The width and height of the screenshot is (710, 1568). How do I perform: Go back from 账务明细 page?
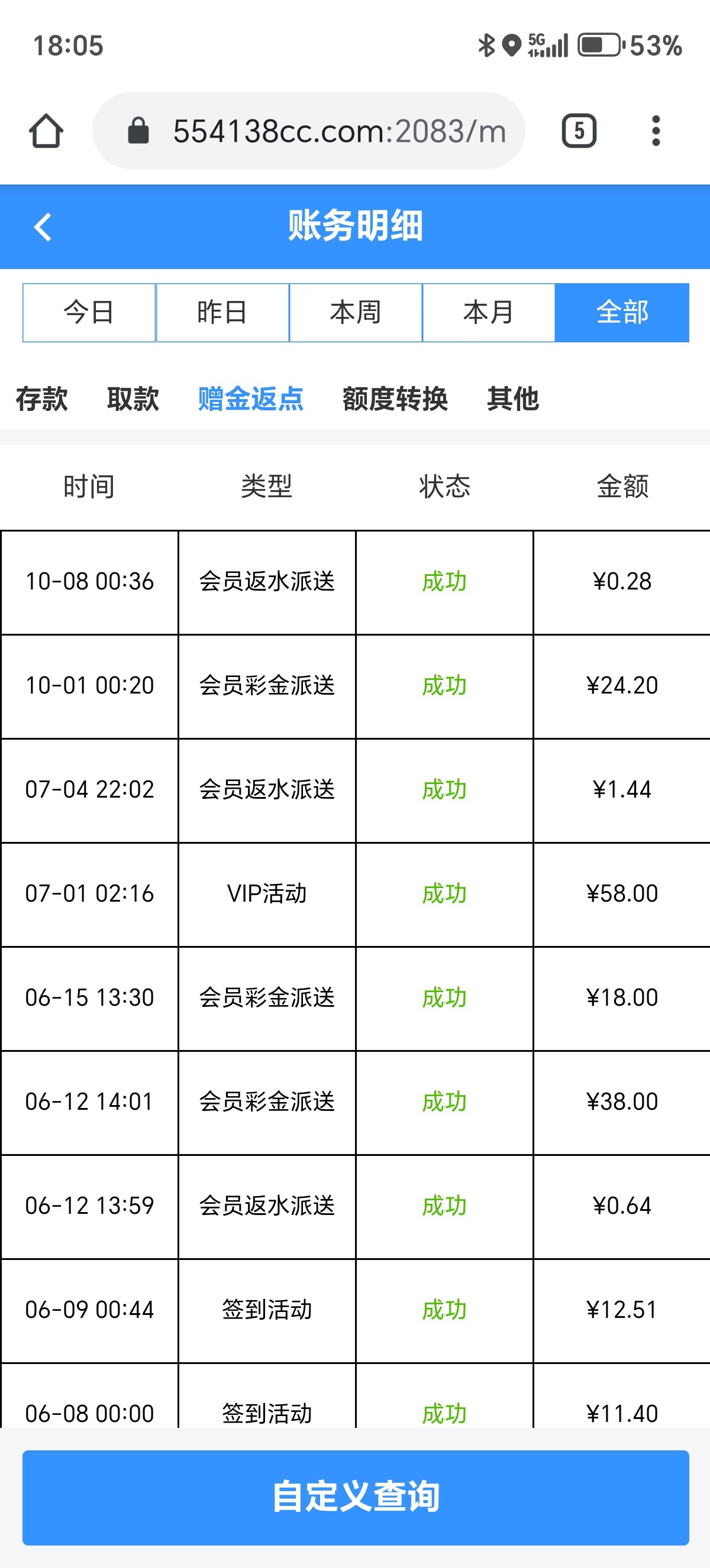coord(43,227)
